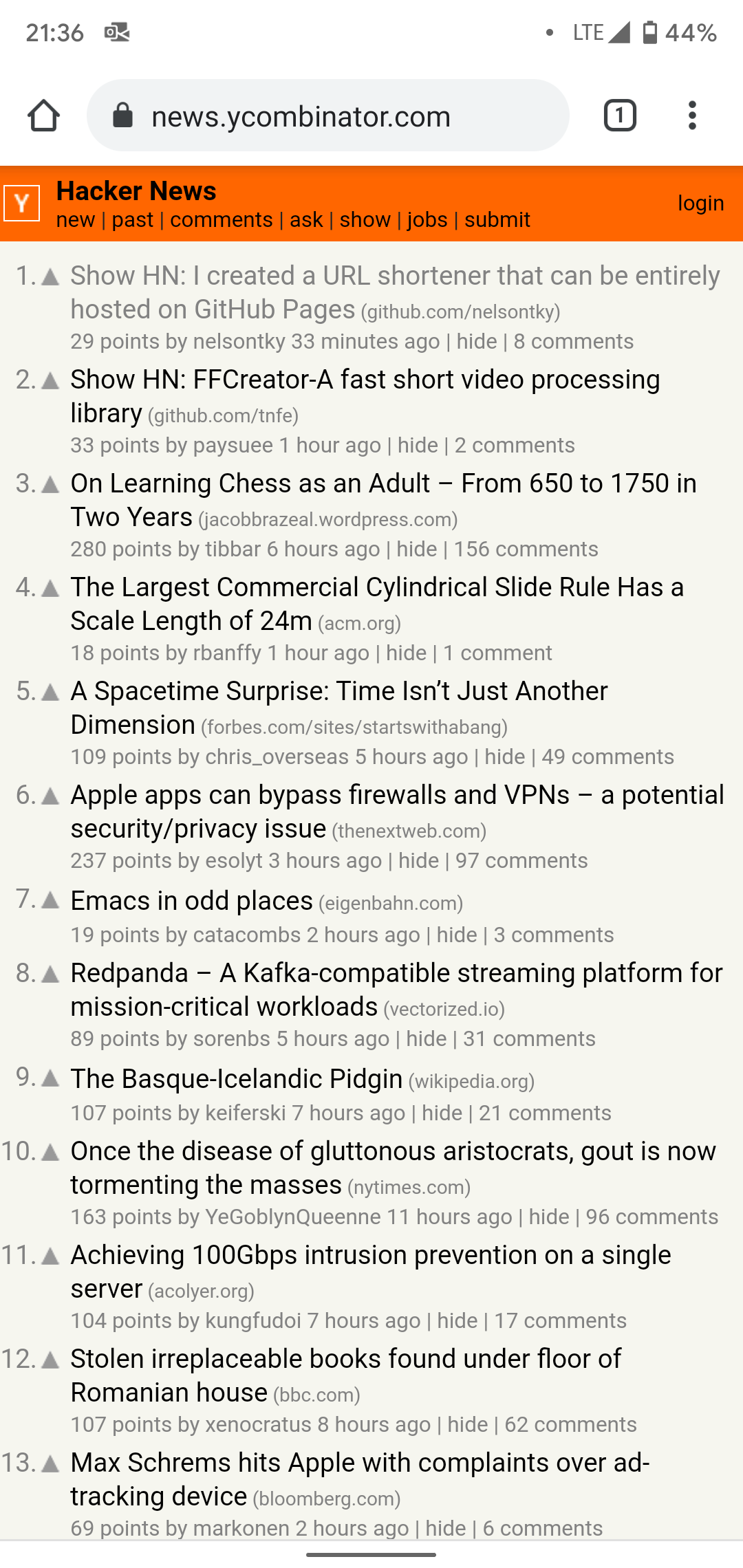Hide the Emacs in odd places story

pyautogui.click(x=456, y=935)
